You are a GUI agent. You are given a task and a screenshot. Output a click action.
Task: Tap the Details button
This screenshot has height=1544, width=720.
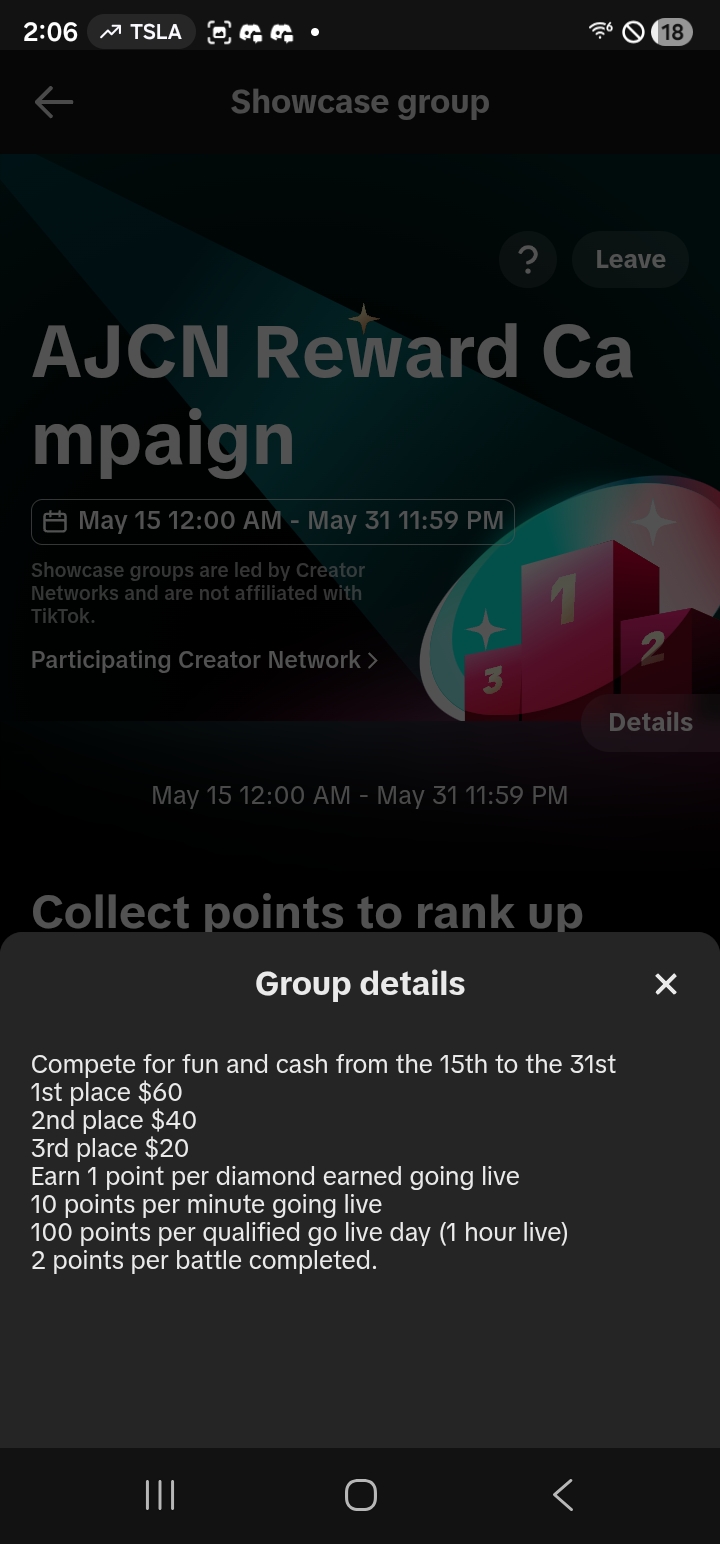pyautogui.click(x=650, y=722)
